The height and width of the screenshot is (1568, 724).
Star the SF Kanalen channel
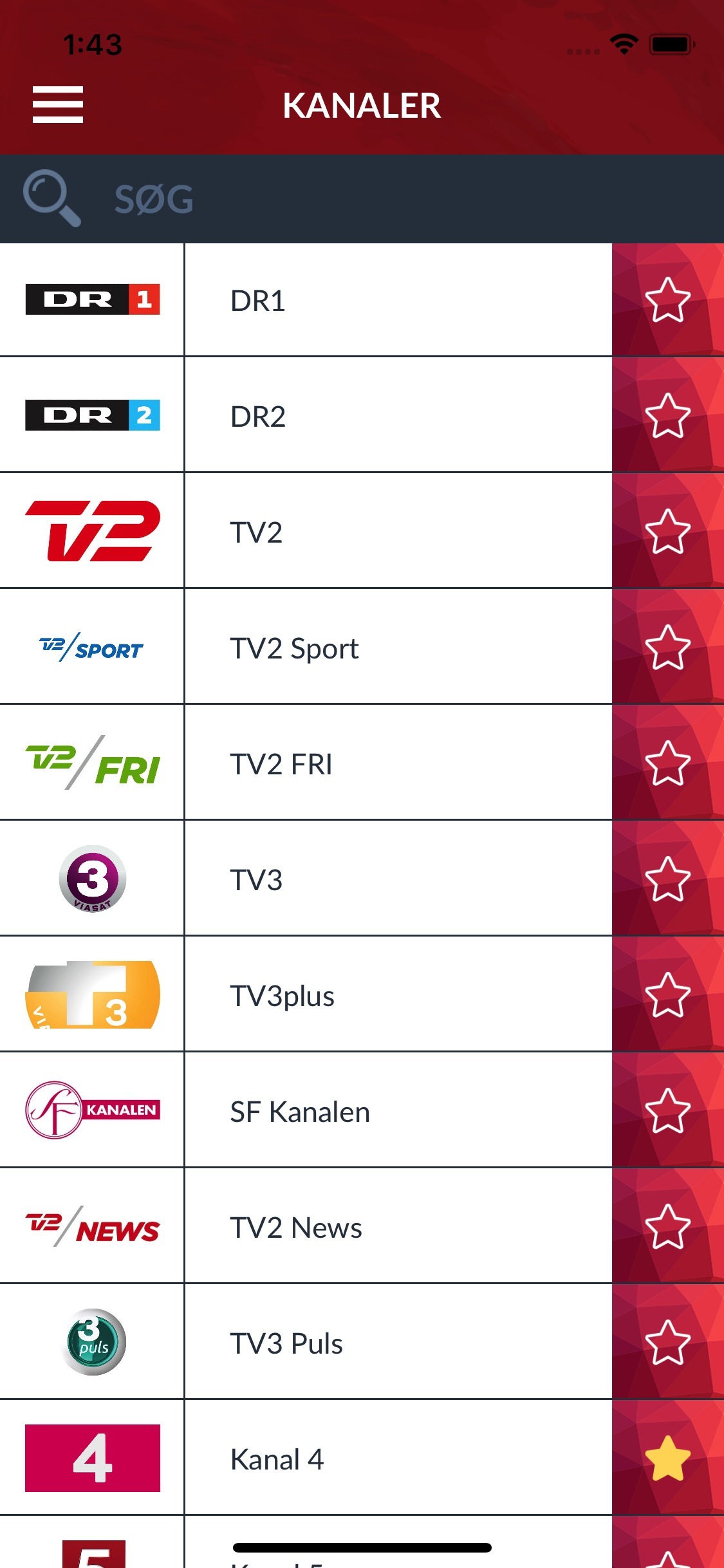coord(667,1110)
